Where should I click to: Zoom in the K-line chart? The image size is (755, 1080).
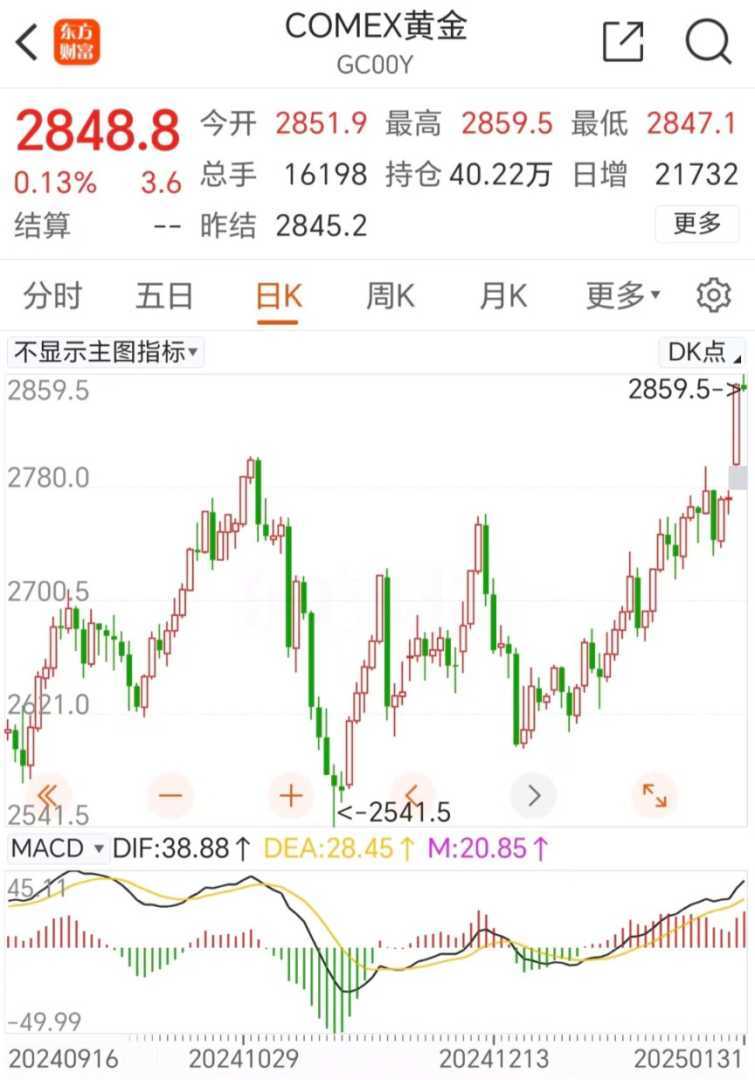click(x=291, y=796)
